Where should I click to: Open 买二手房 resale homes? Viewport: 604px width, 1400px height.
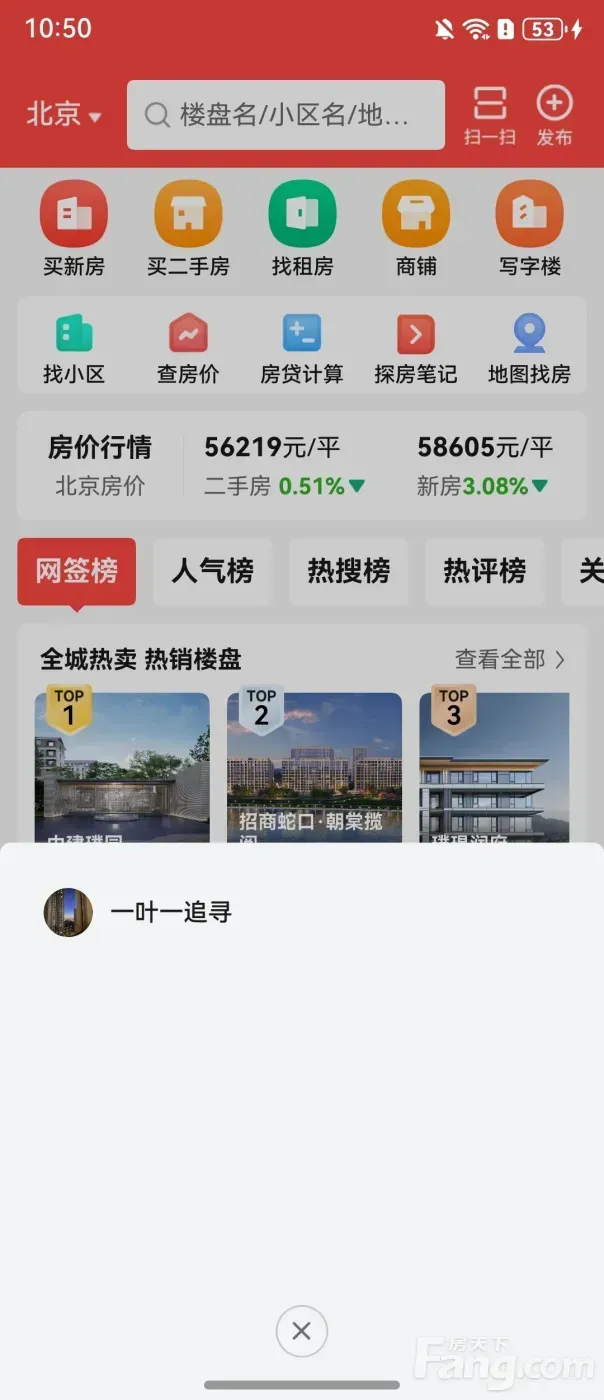(188, 228)
